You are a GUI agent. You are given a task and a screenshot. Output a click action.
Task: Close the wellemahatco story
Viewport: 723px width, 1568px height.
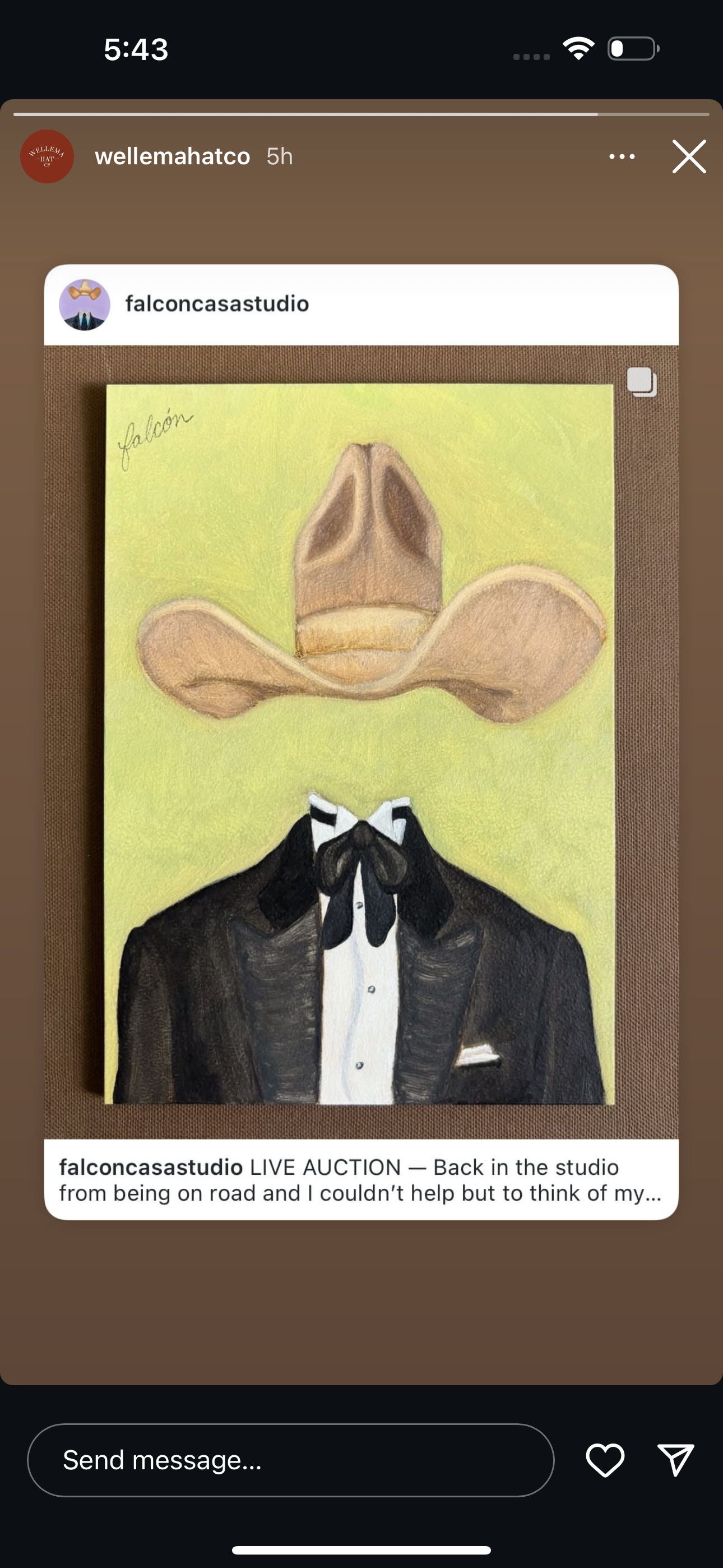click(689, 156)
